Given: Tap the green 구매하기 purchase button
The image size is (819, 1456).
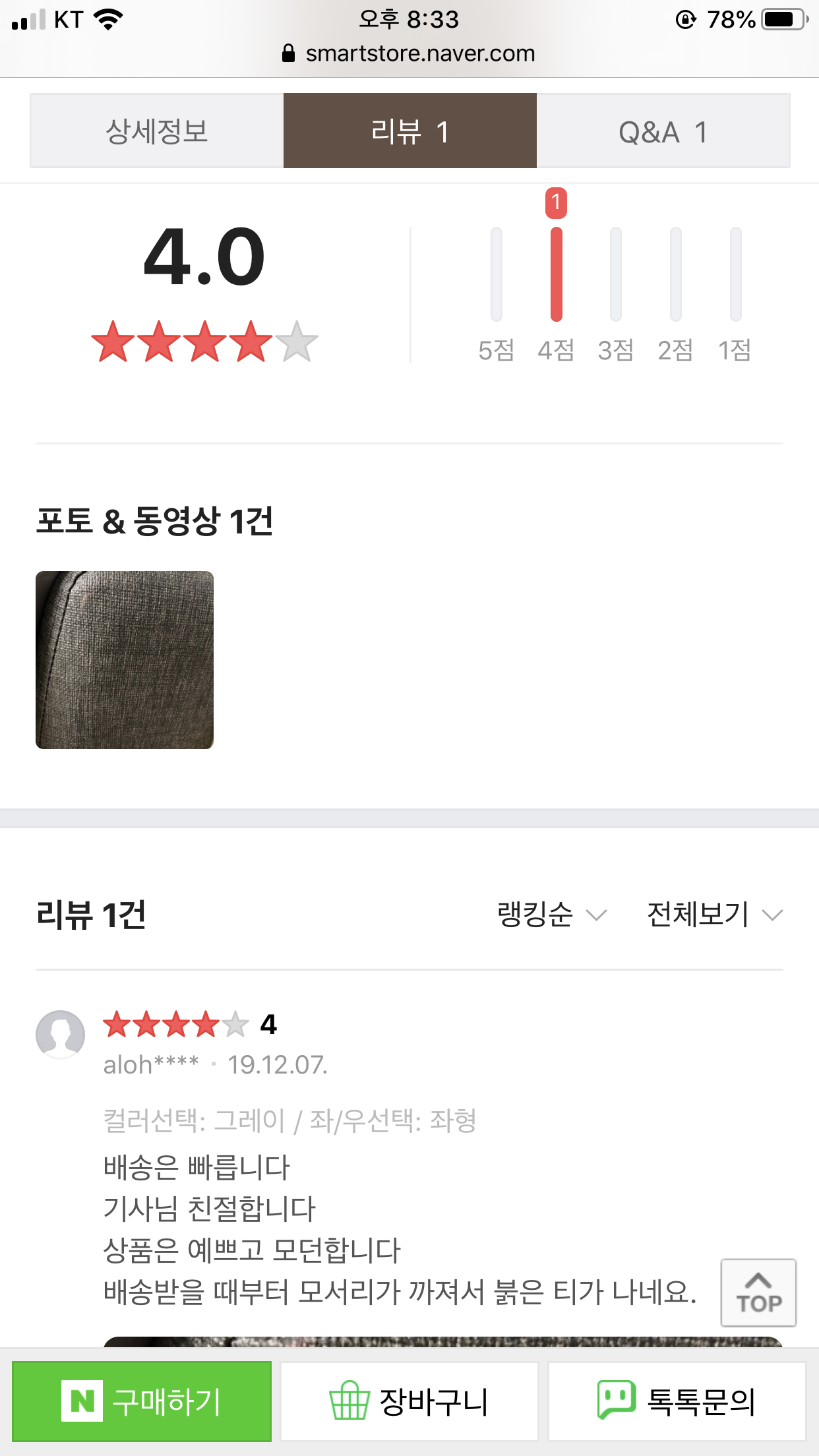Looking at the screenshot, I should pyautogui.click(x=142, y=1401).
